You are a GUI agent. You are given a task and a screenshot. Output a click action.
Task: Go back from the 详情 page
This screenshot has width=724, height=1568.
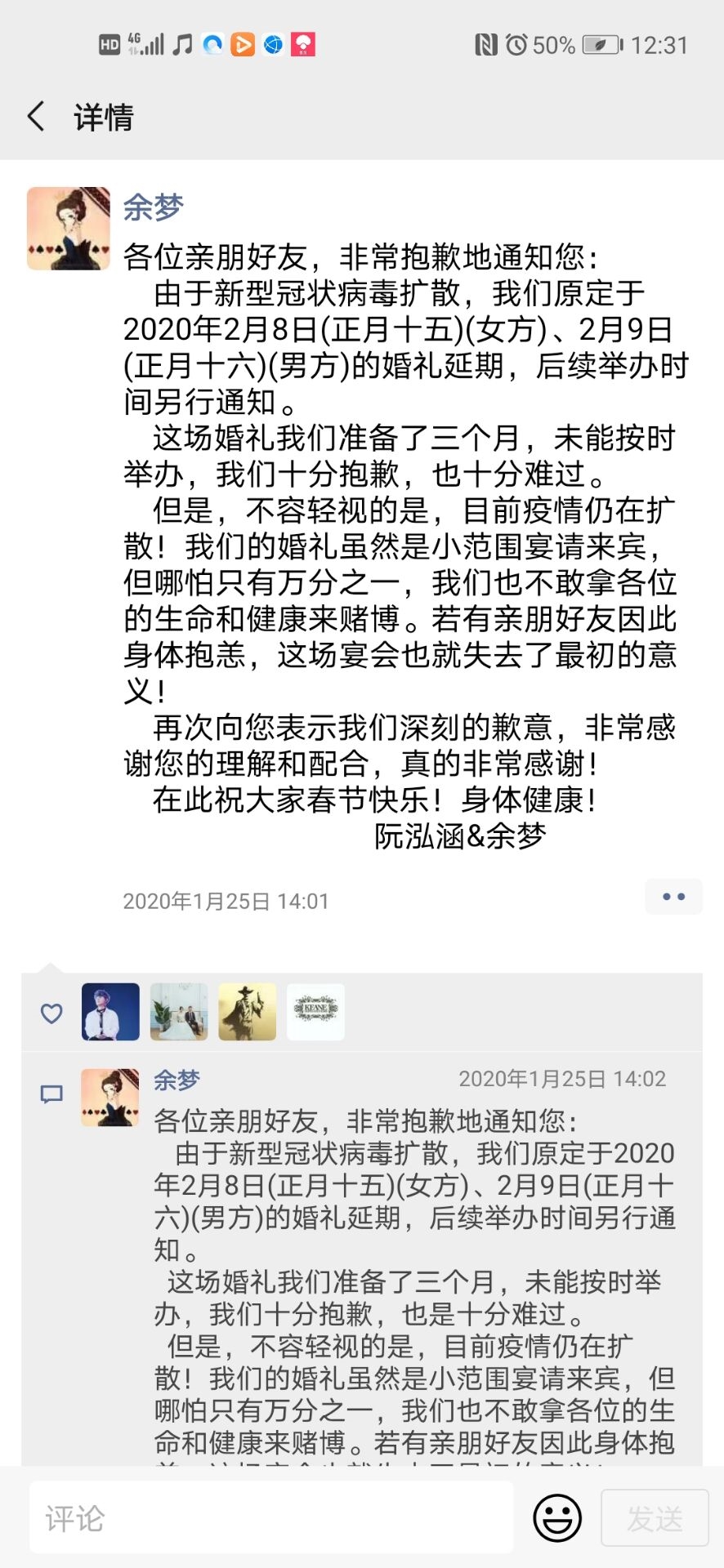coord(36,117)
